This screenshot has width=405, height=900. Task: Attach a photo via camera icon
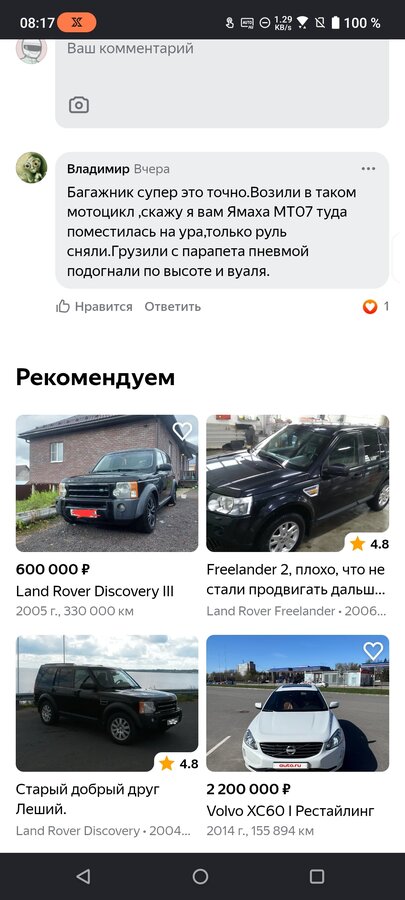tap(79, 105)
